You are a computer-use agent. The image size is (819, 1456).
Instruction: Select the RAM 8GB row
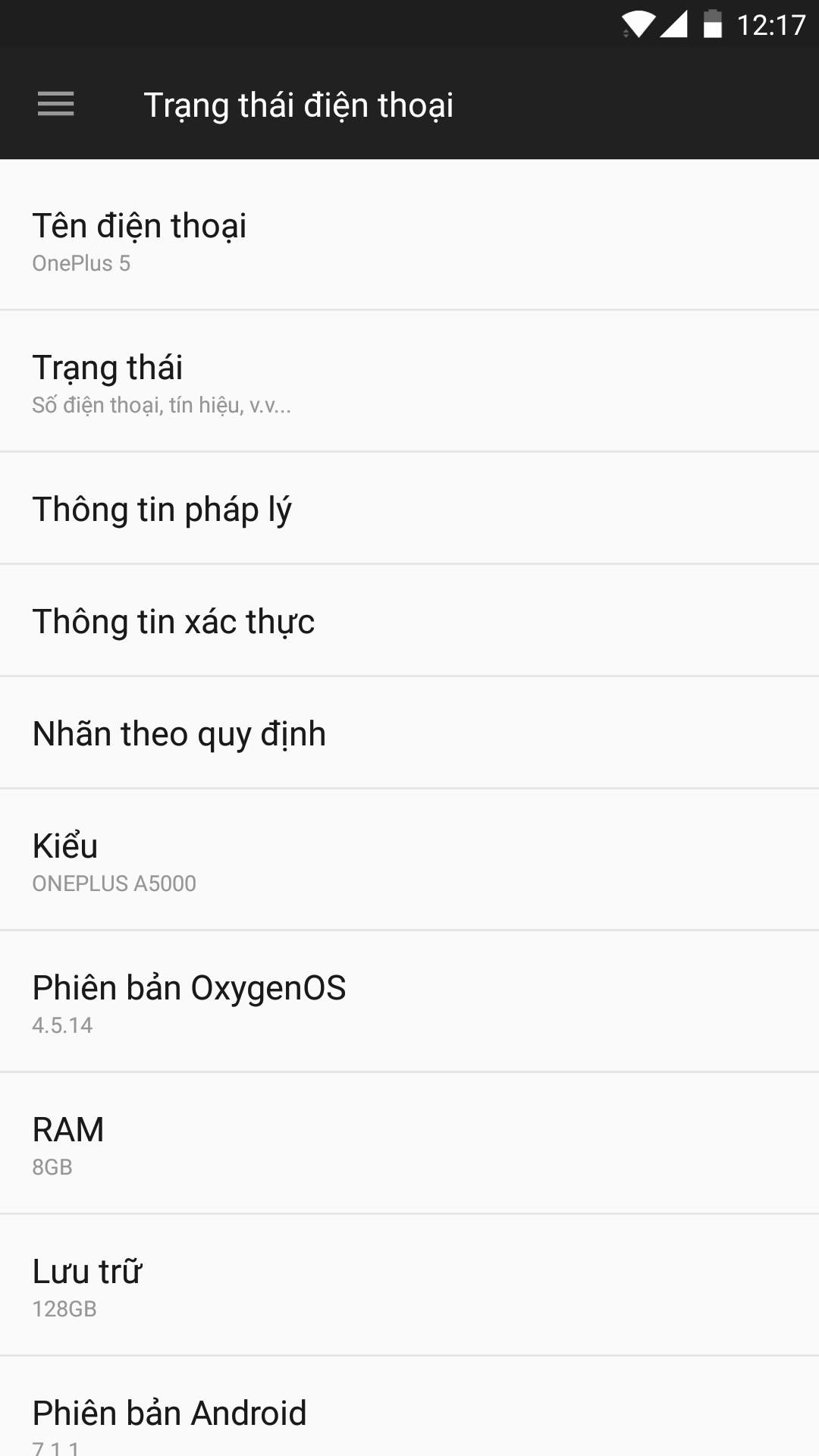coord(409,1144)
